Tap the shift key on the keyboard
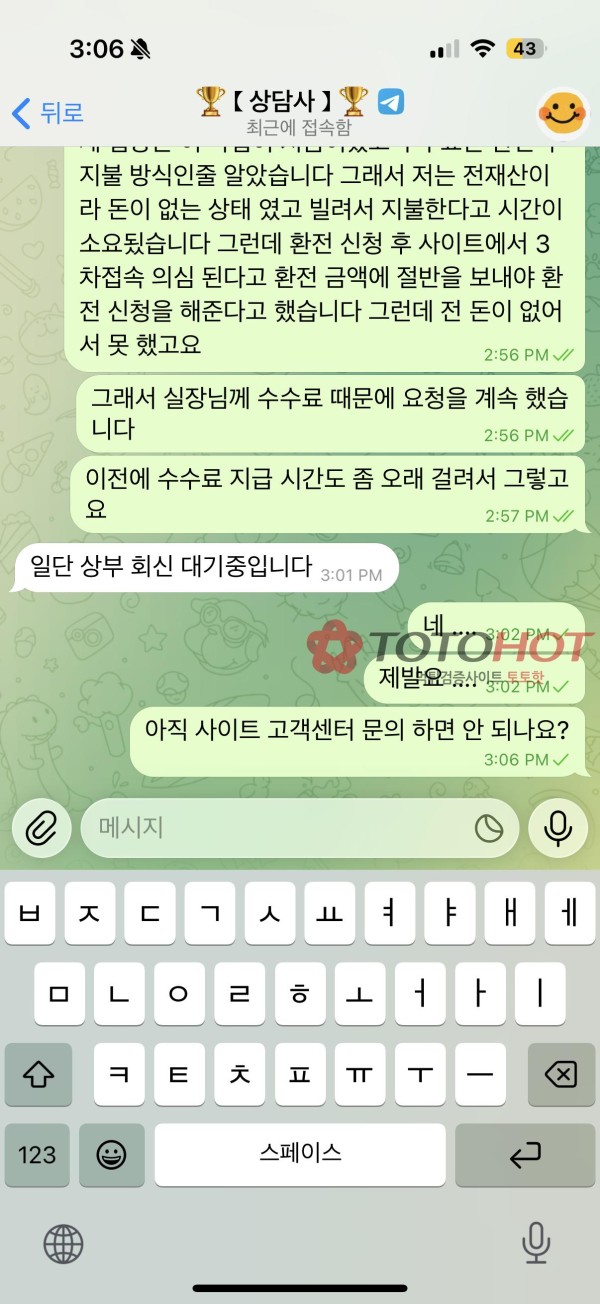The height and width of the screenshot is (1304, 600). tap(38, 1074)
